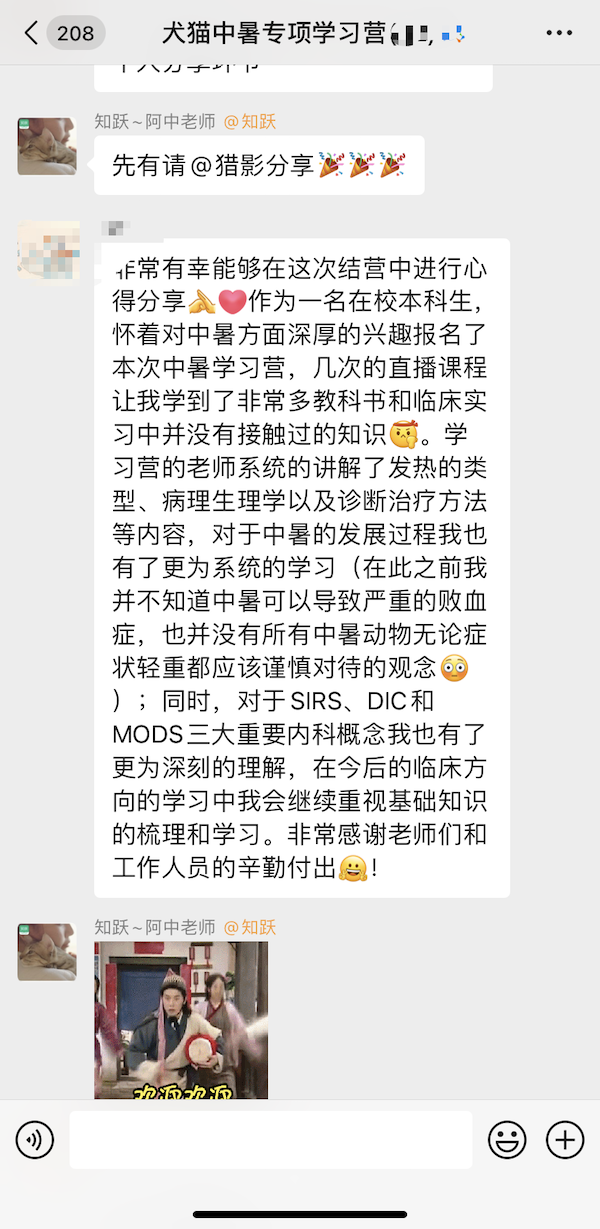Image resolution: width=600 pixels, height=1229 pixels.
Task: View avatar of 知跃~阿中老师 above 先有请 message
Action: [47, 146]
